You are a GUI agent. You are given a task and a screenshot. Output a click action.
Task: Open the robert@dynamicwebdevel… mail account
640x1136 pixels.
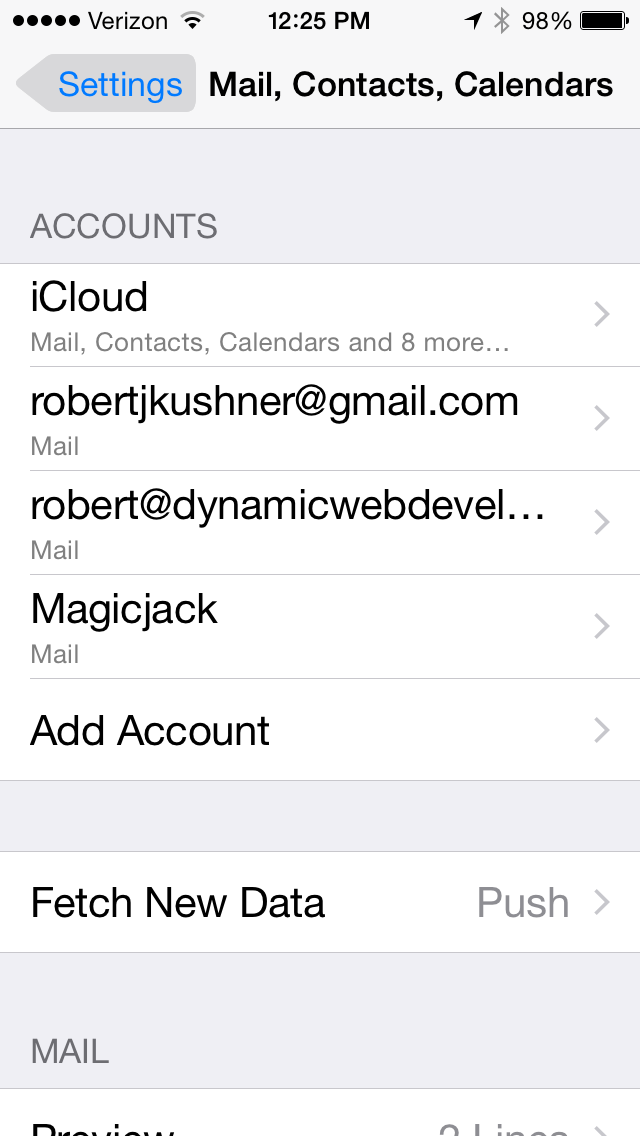click(x=320, y=522)
